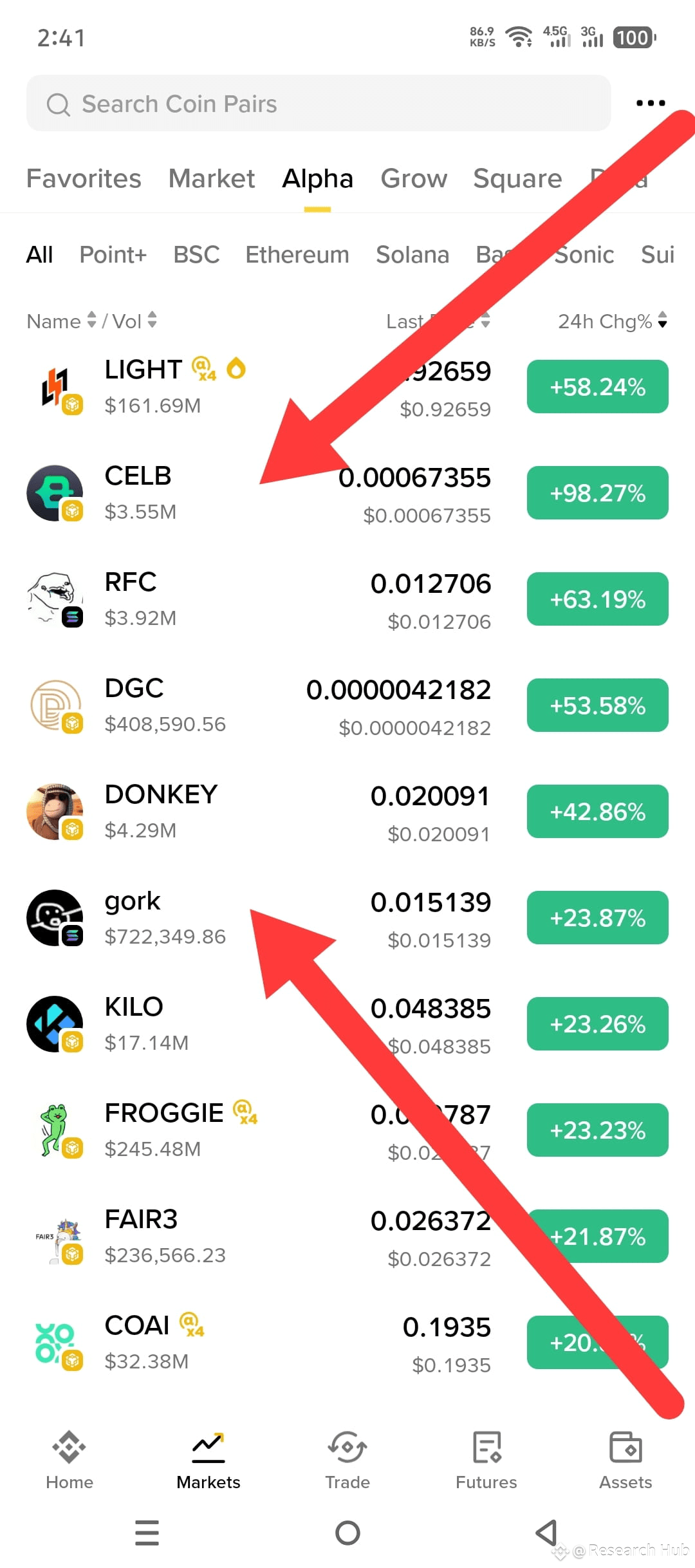Switch to the Favorites tab
Image resolution: width=695 pixels, height=1568 pixels.
click(84, 179)
